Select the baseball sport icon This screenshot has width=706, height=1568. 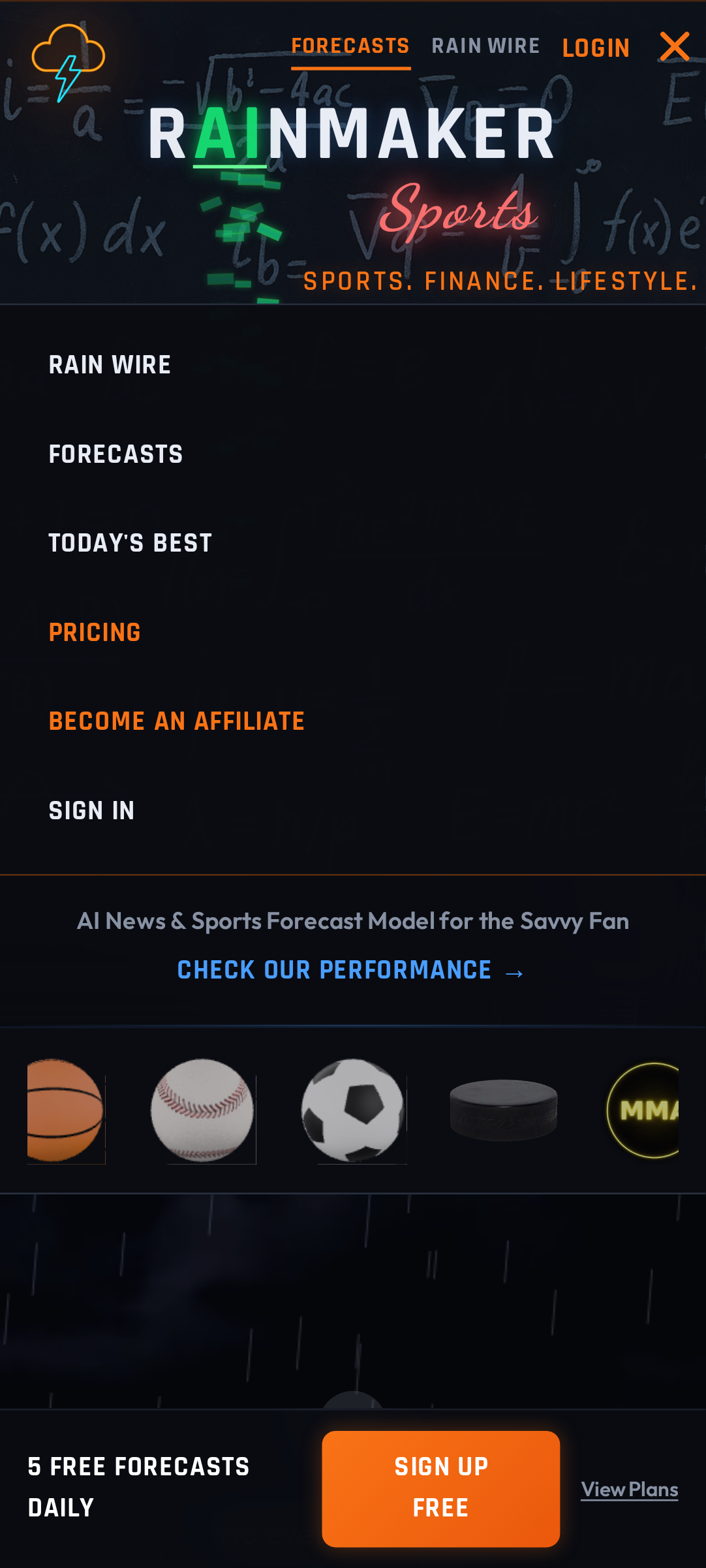pos(202,1110)
